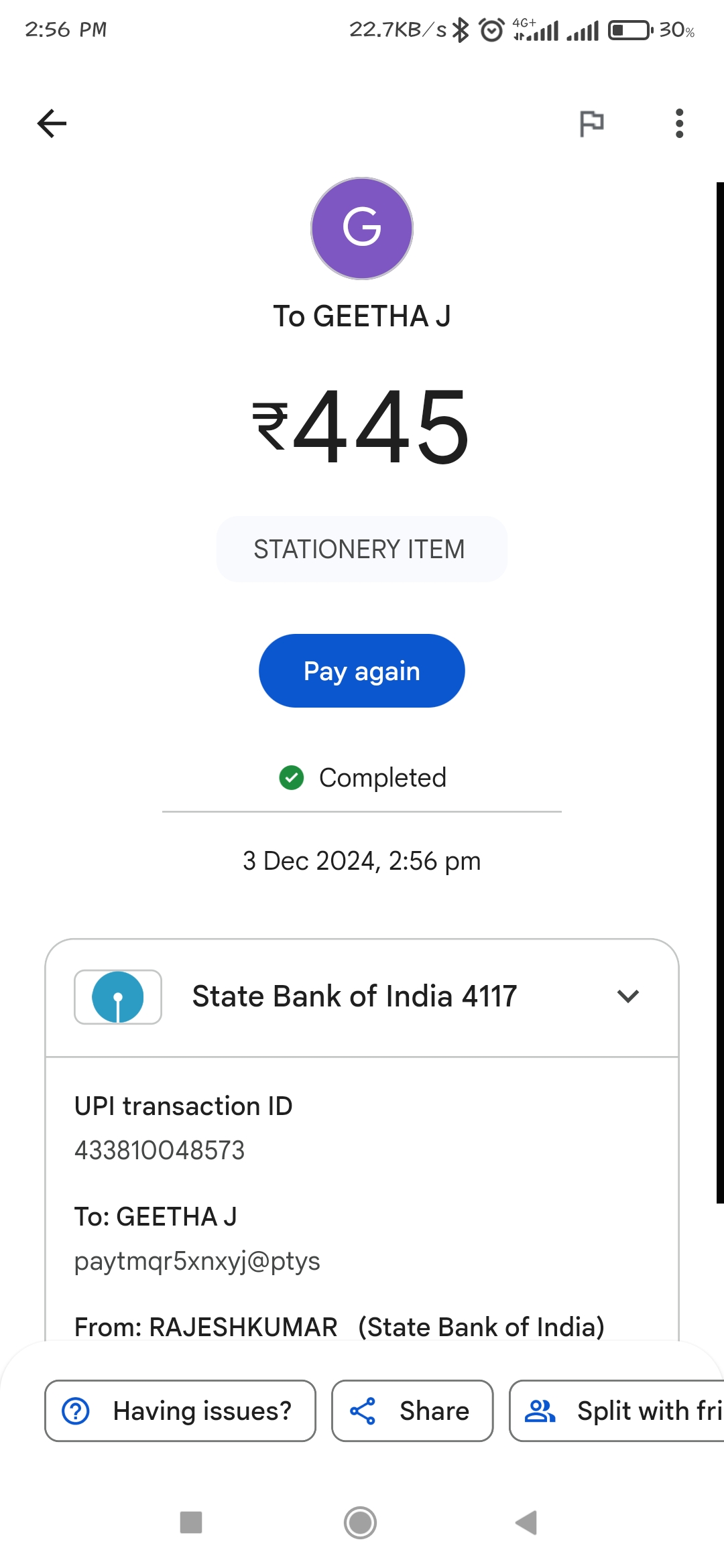Tap the Pay again button
Image resolution: width=724 pixels, height=1568 pixels.
(362, 671)
